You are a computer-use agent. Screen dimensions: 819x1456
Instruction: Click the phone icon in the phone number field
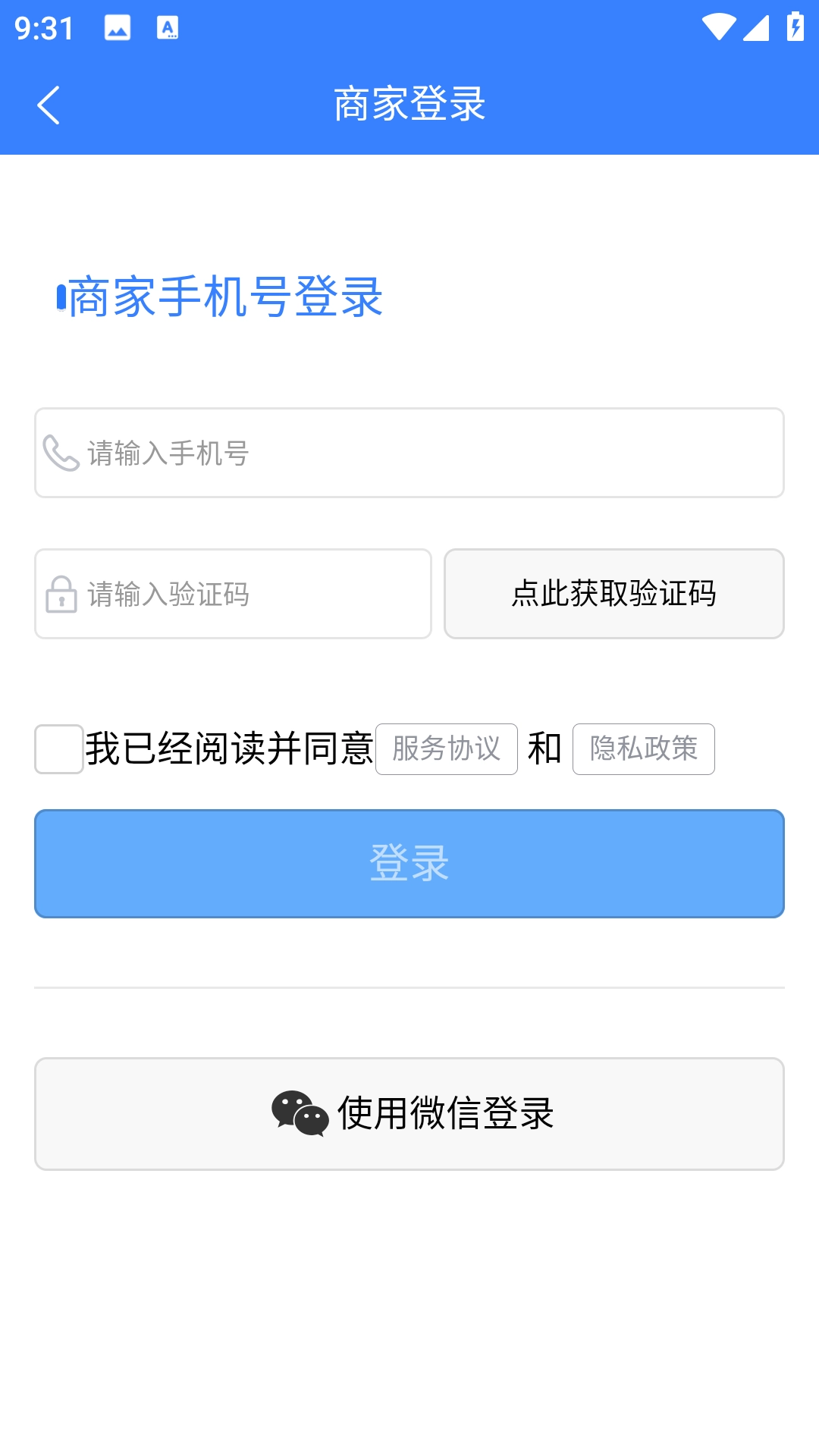[59, 453]
